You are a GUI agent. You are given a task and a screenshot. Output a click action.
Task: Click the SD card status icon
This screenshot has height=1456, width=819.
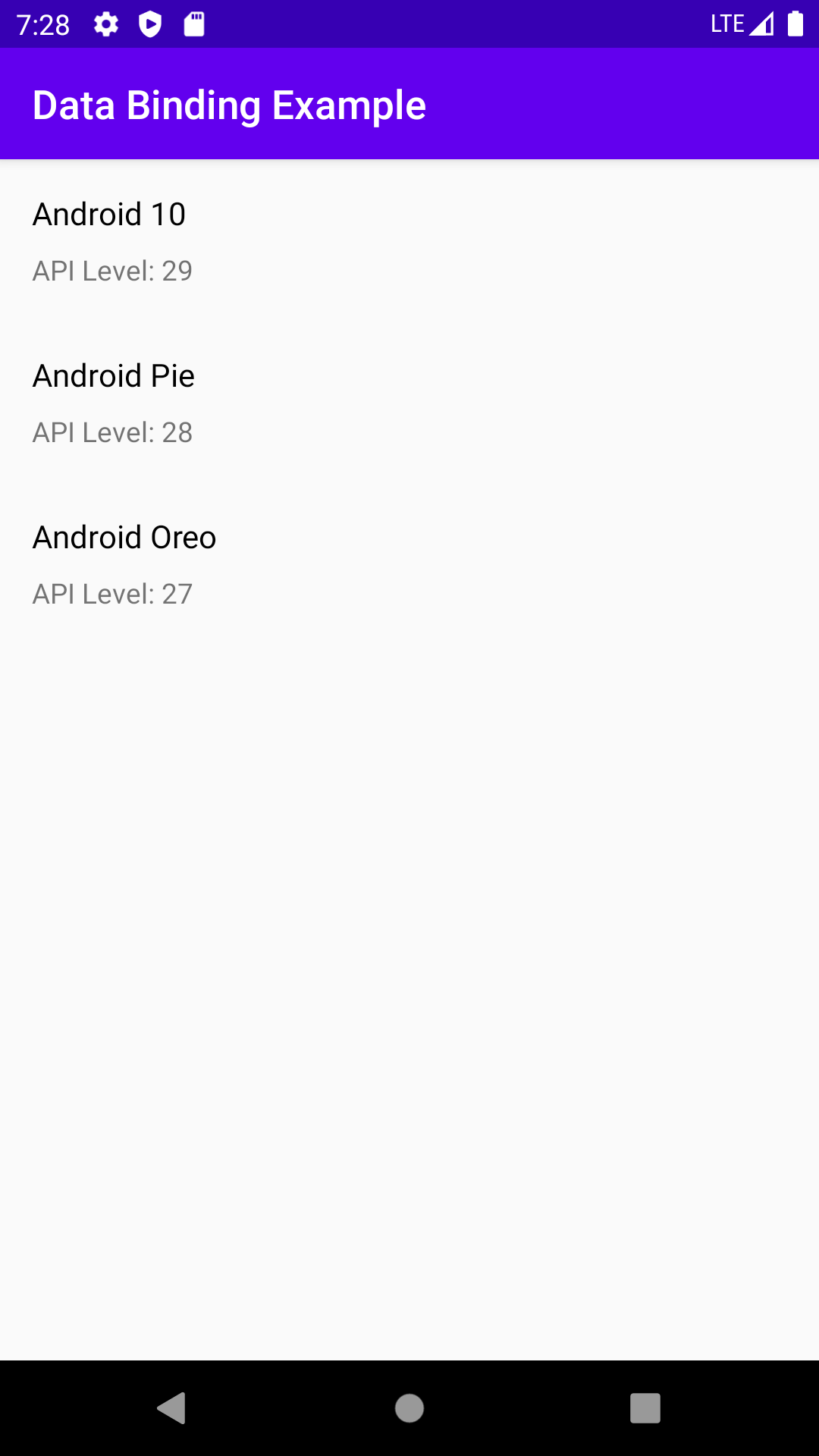pyautogui.click(x=193, y=24)
